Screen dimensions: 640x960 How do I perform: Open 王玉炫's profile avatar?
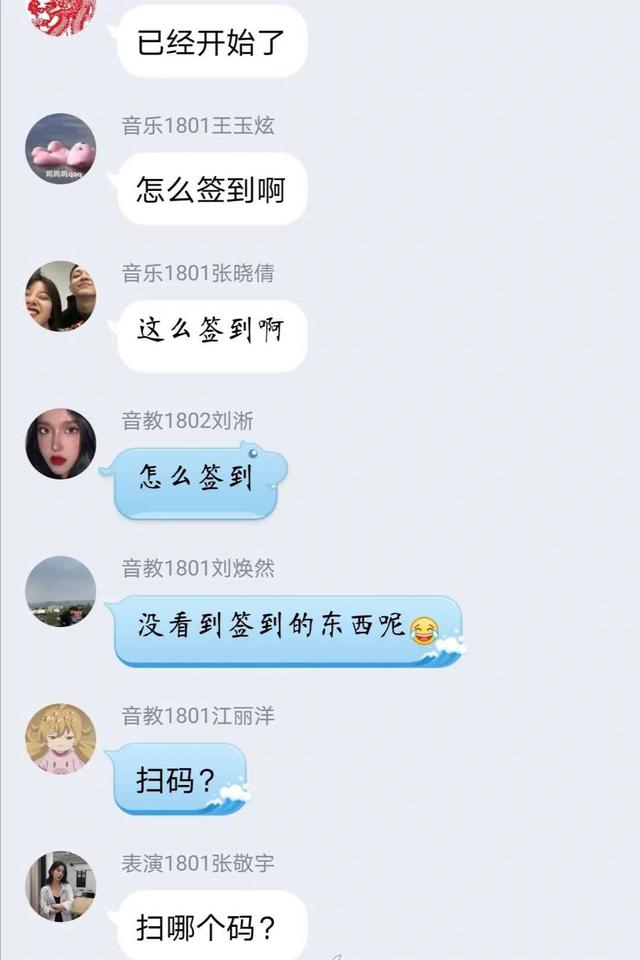point(60,149)
